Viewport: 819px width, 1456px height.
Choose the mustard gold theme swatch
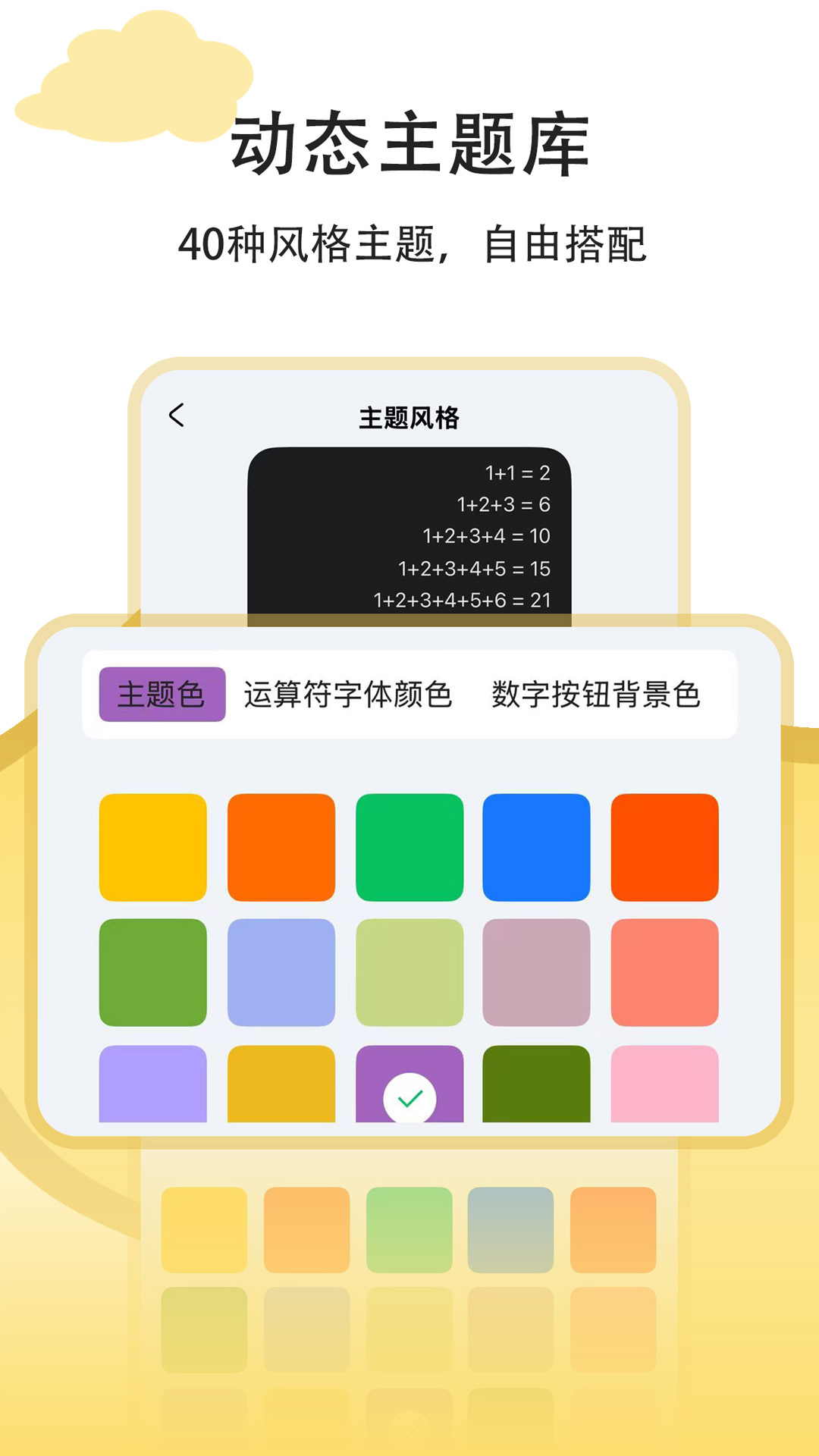coord(280,1084)
